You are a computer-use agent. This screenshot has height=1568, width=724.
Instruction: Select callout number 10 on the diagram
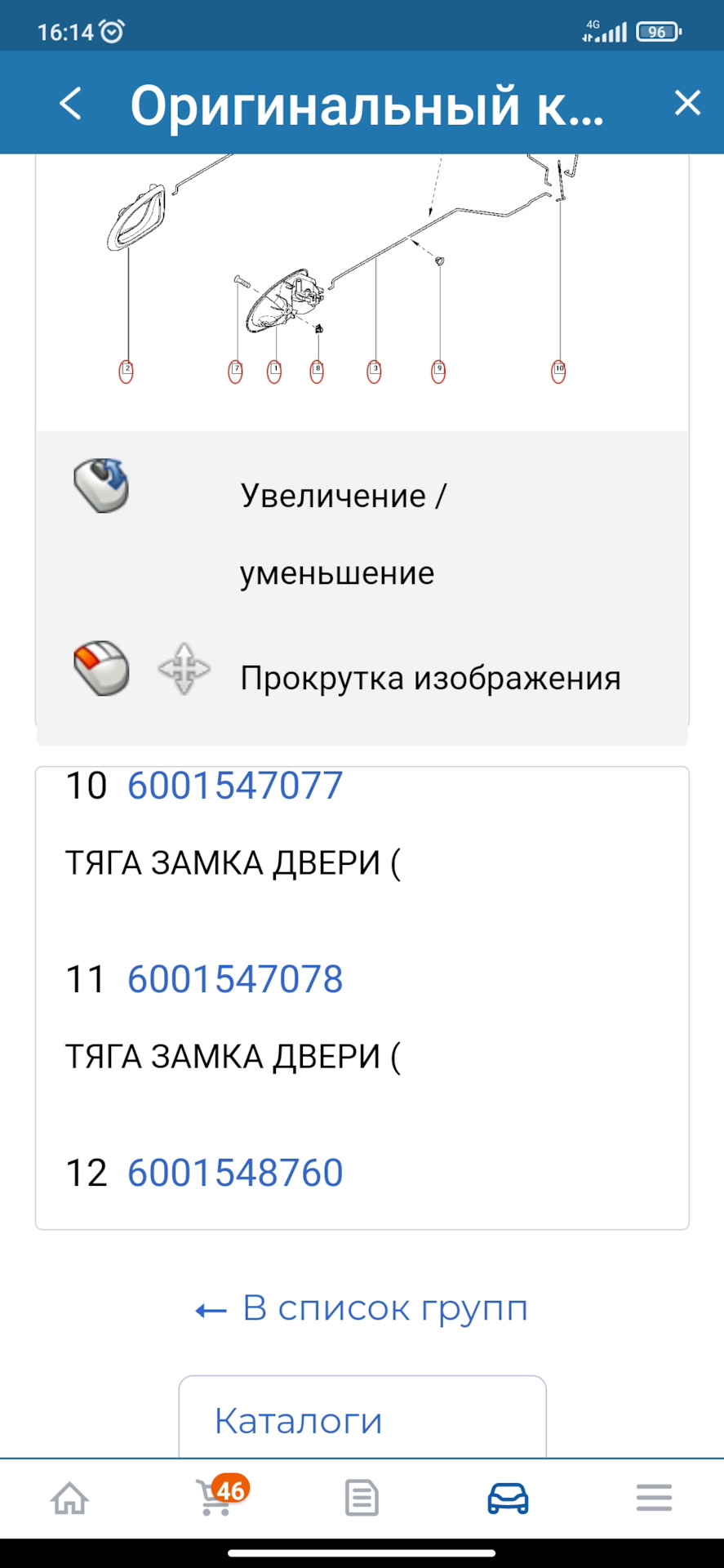pos(559,372)
